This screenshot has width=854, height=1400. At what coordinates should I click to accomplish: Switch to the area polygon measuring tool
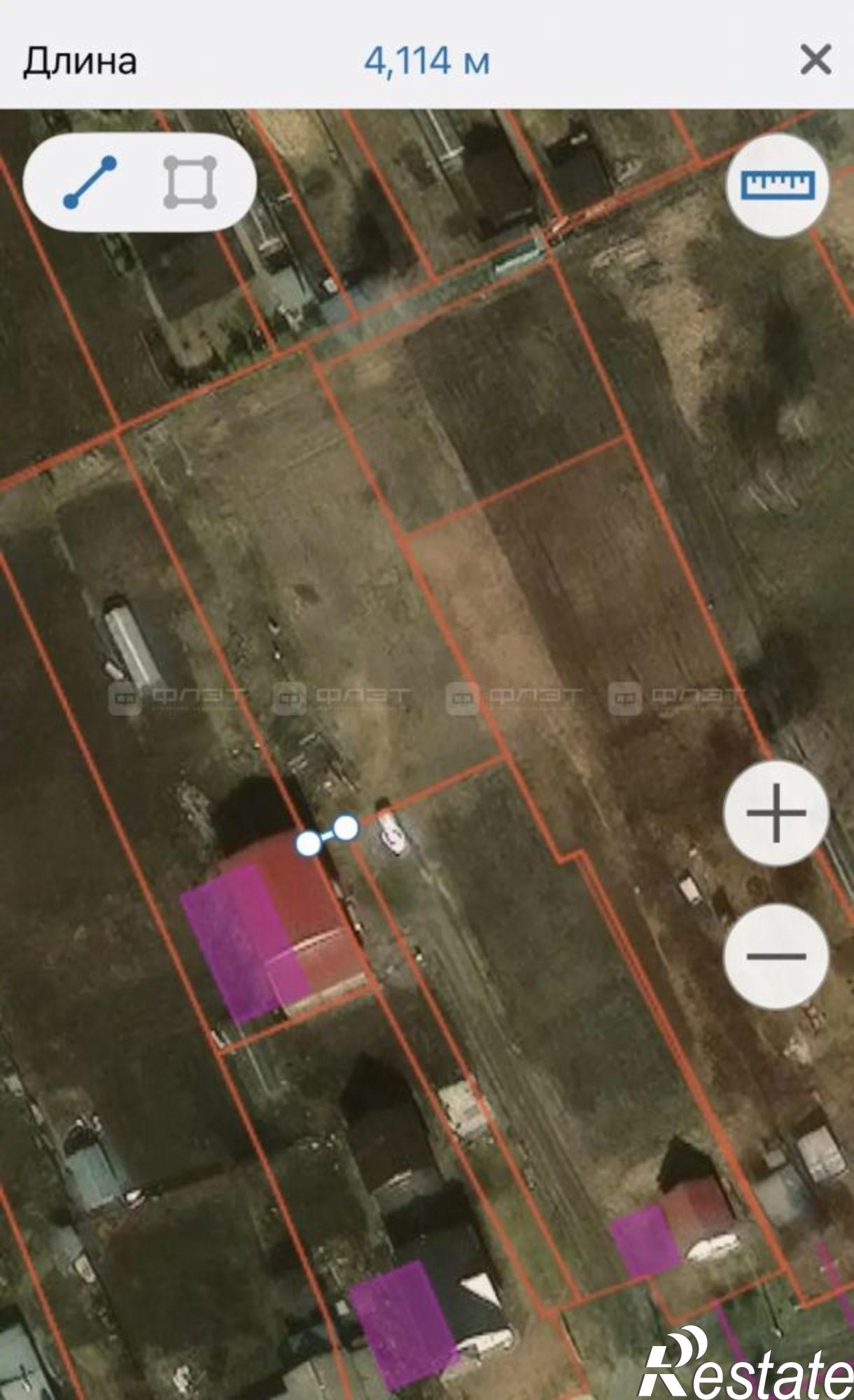click(x=190, y=183)
